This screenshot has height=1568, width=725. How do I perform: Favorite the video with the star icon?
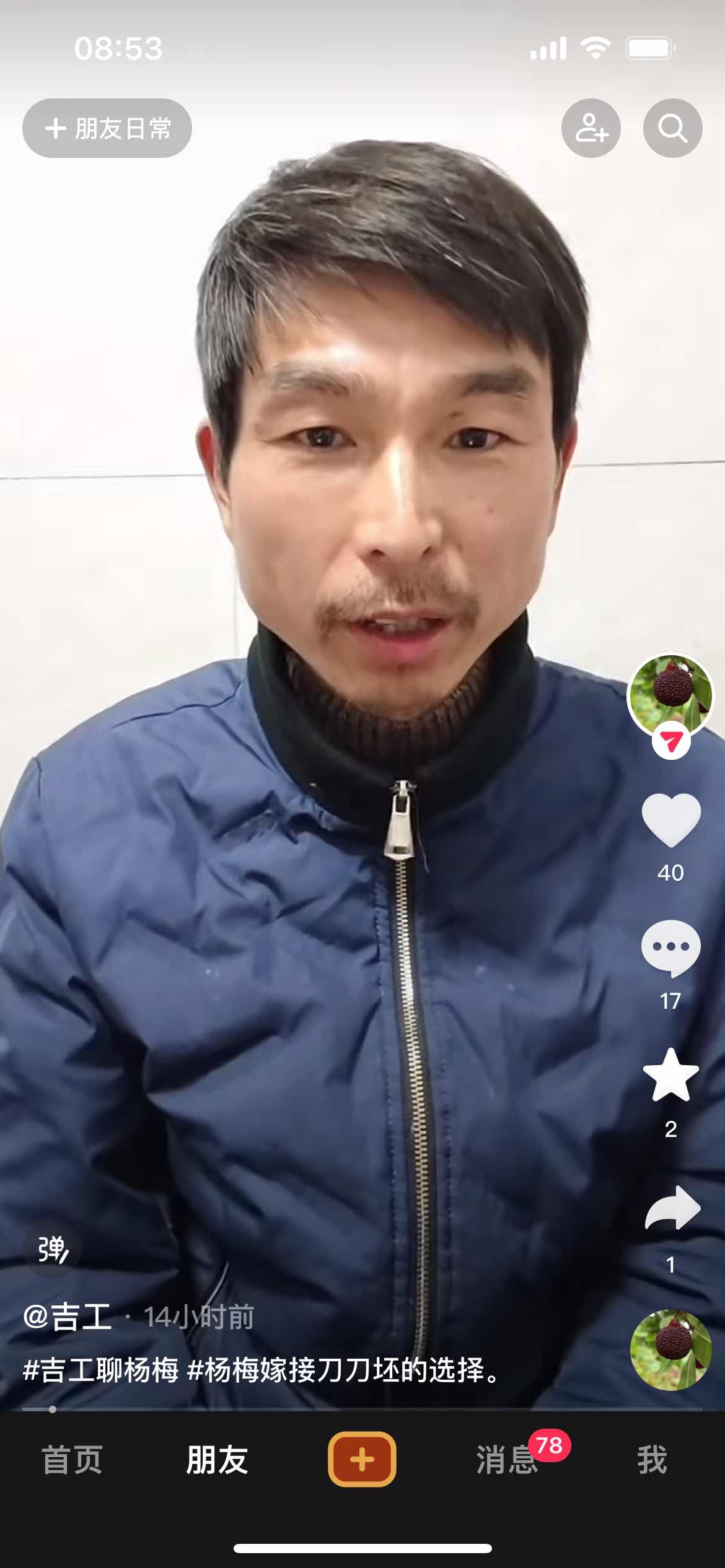pyautogui.click(x=671, y=1076)
